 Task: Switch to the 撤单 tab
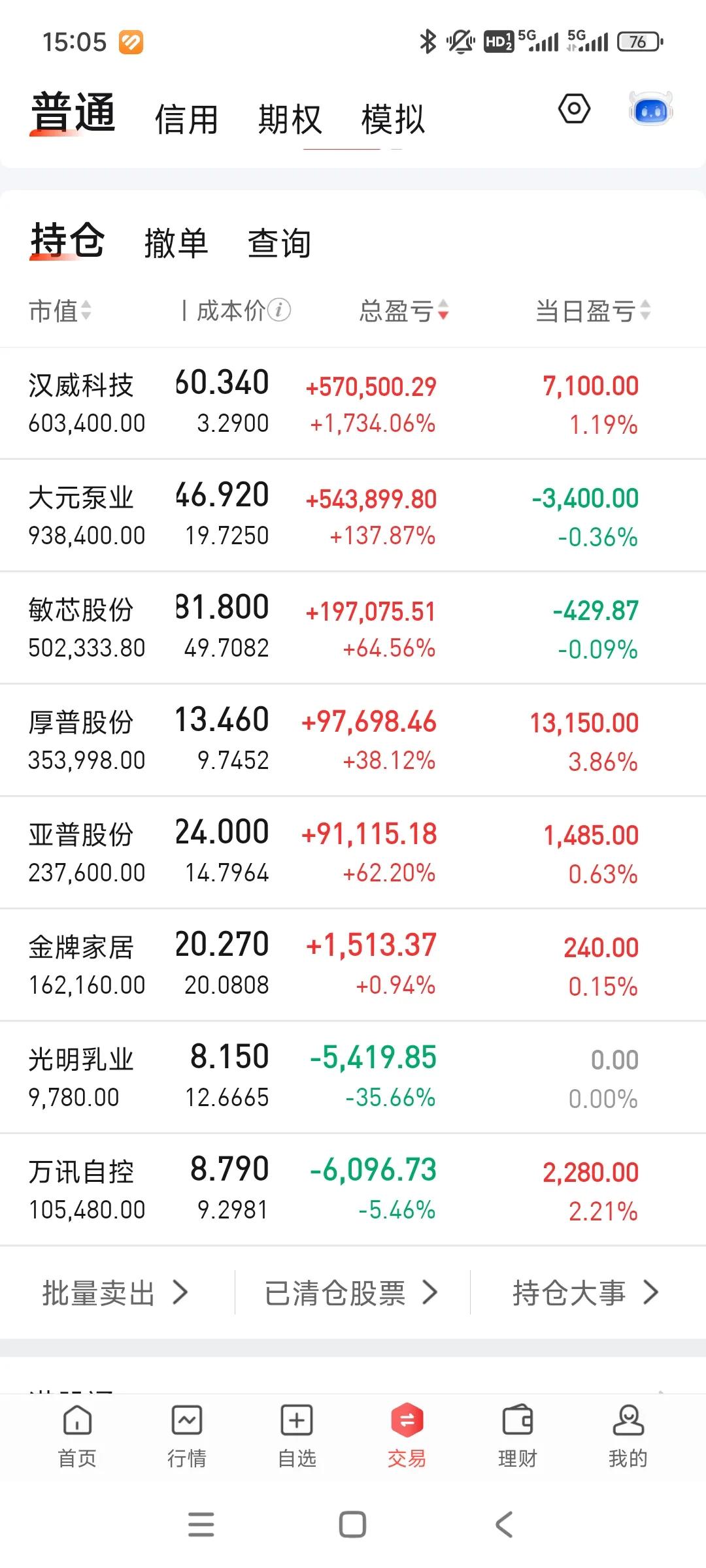pyautogui.click(x=175, y=243)
